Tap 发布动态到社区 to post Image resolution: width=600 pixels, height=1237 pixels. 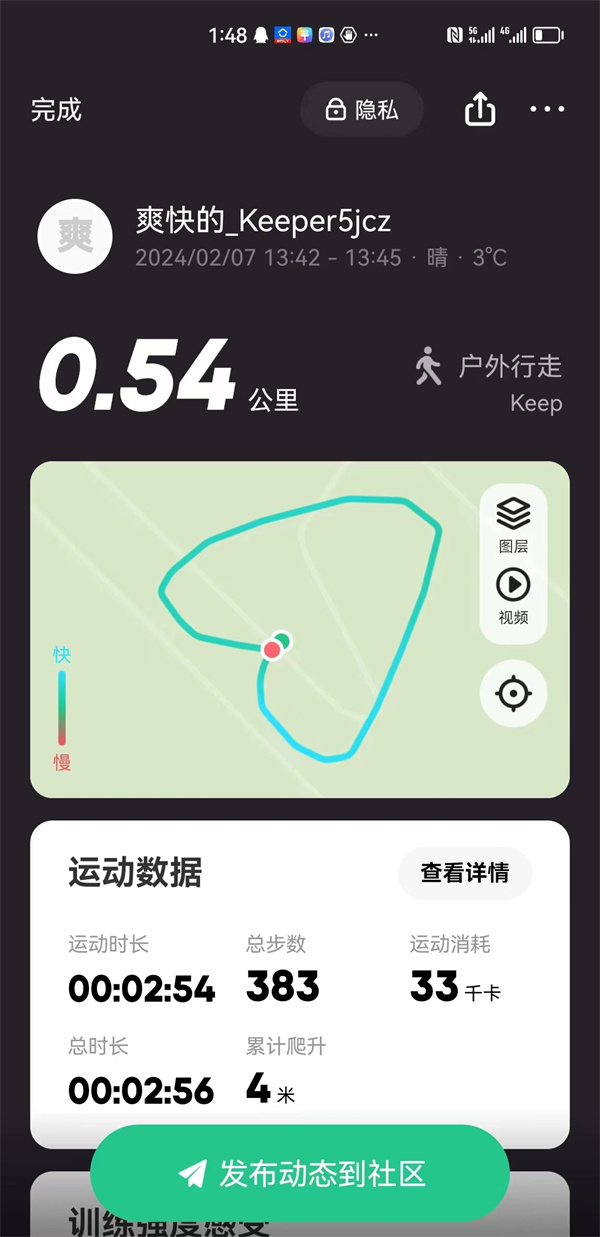click(300, 1173)
